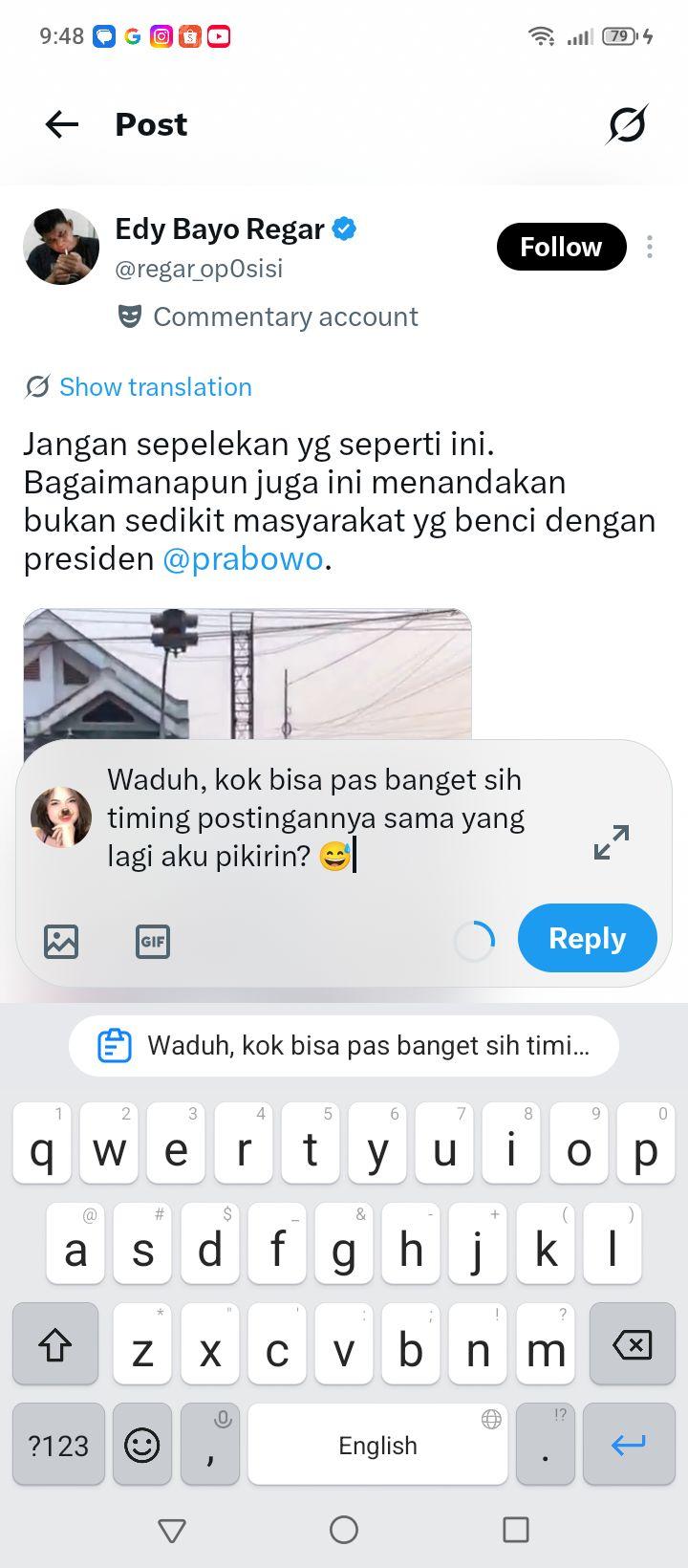The width and height of the screenshot is (688, 1568).
Task: Go back from the Post screen
Action: pyautogui.click(x=62, y=124)
